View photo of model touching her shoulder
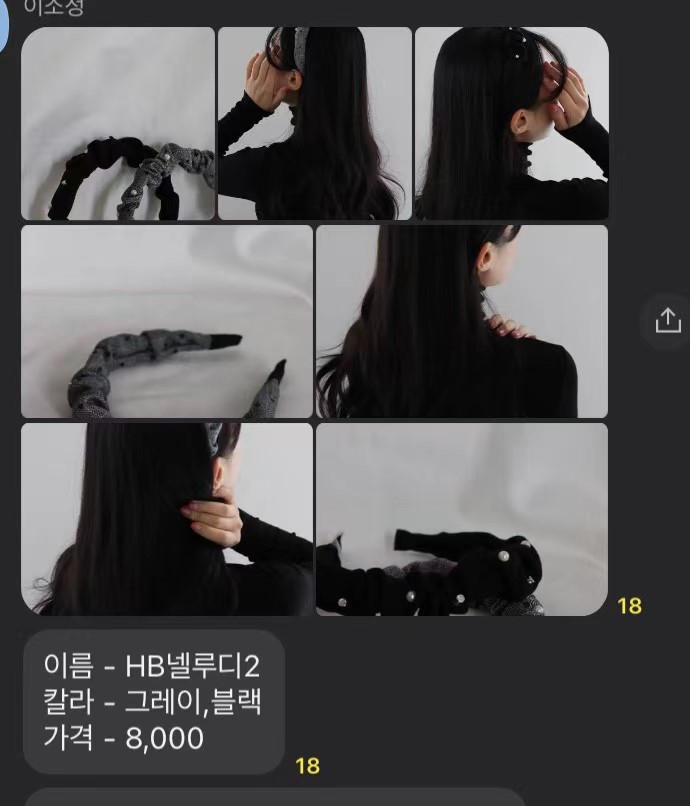Viewport: 690px width, 806px height. pos(461,321)
